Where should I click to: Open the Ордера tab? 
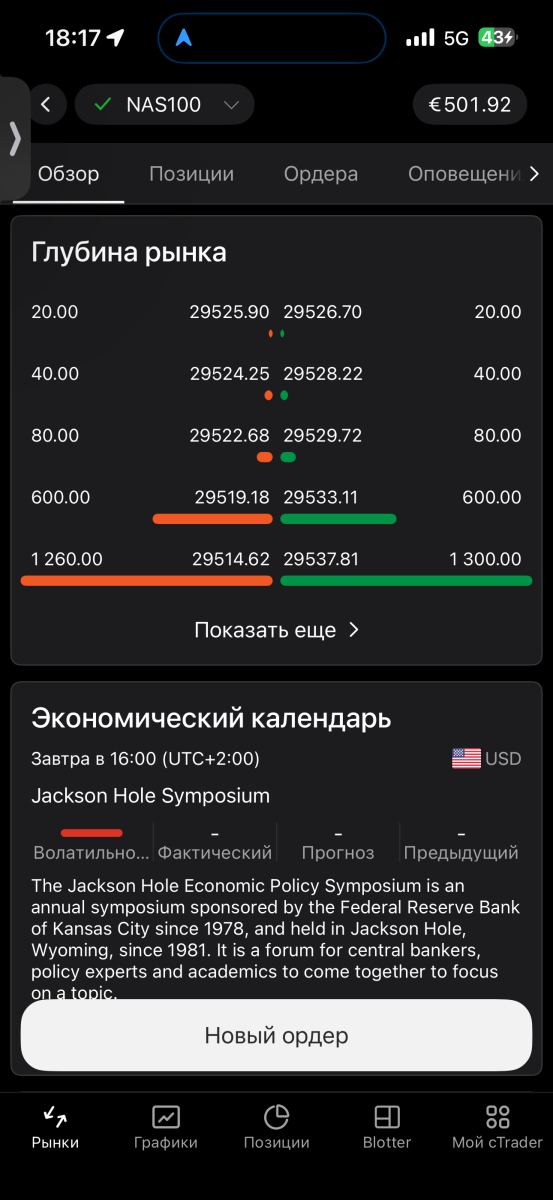(x=320, y=174)
